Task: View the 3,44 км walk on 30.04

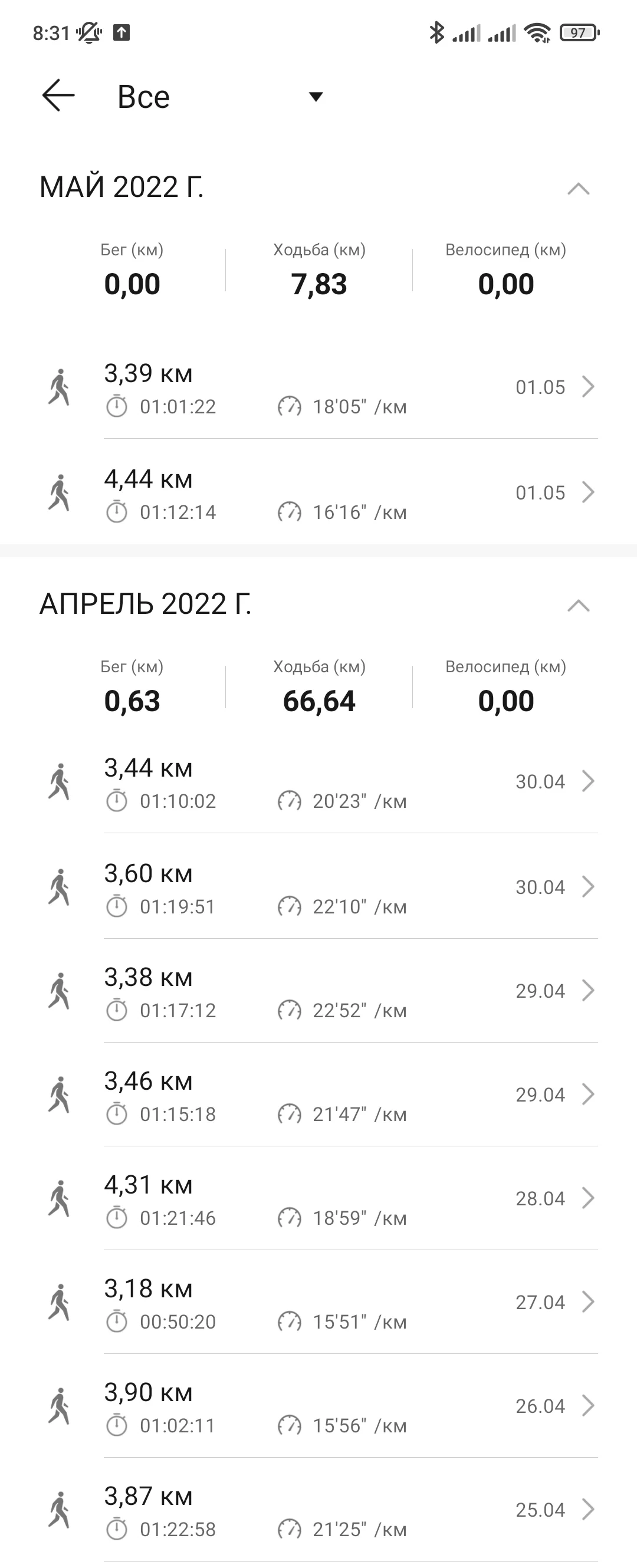Action: point(350,782)
